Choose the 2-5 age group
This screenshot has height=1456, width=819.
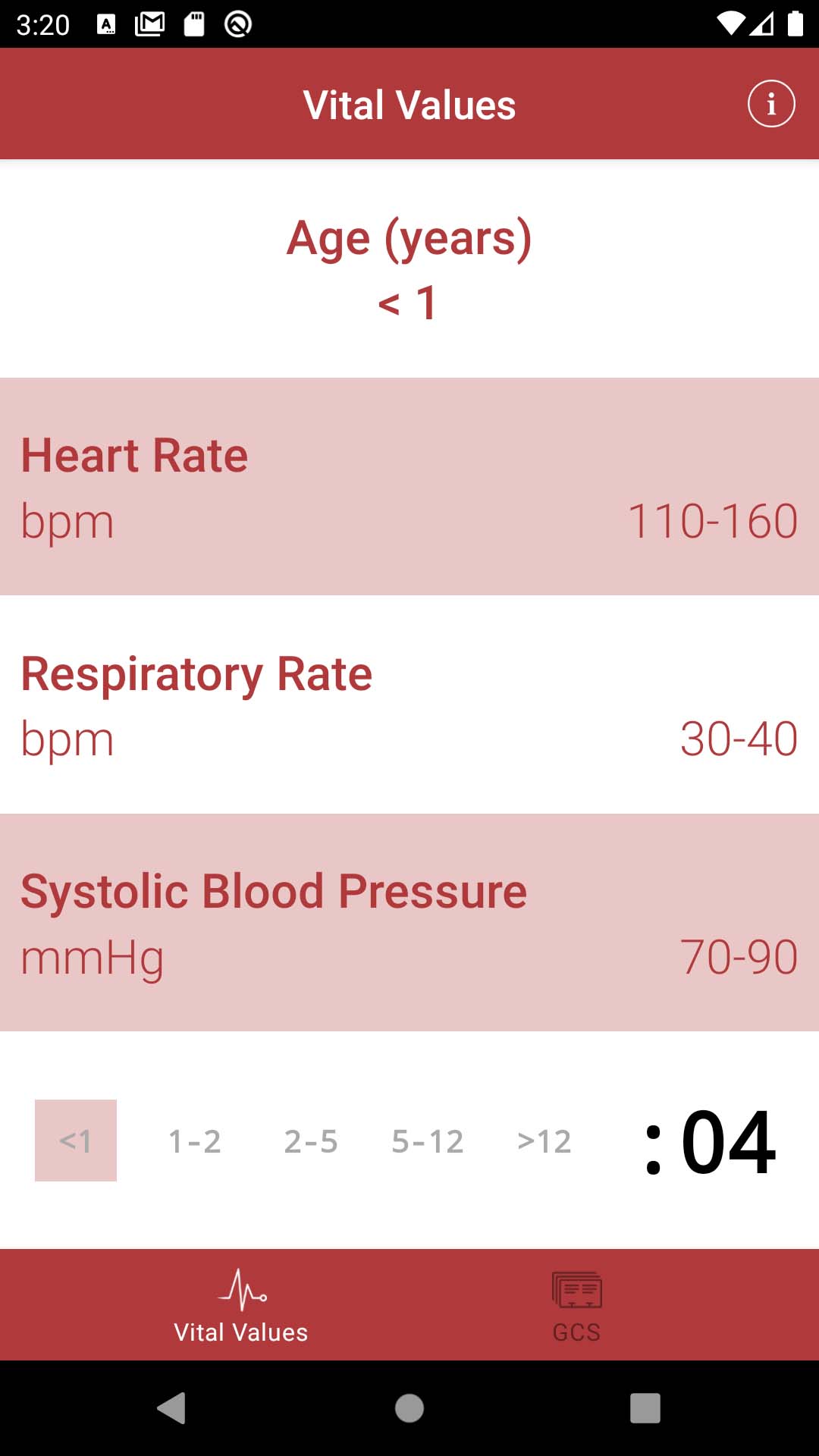click(311, 1141)
